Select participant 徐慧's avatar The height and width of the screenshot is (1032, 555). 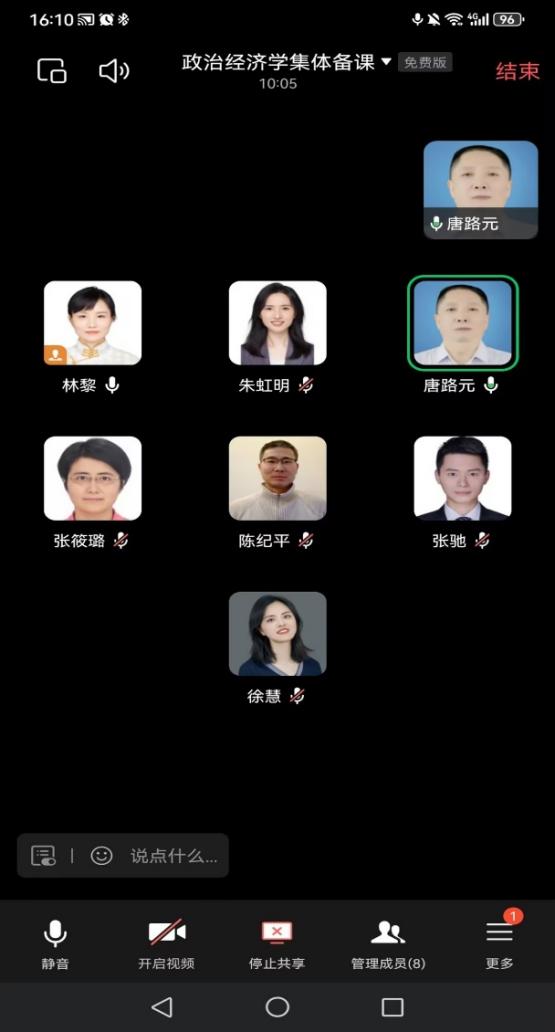tap(278, 633)
